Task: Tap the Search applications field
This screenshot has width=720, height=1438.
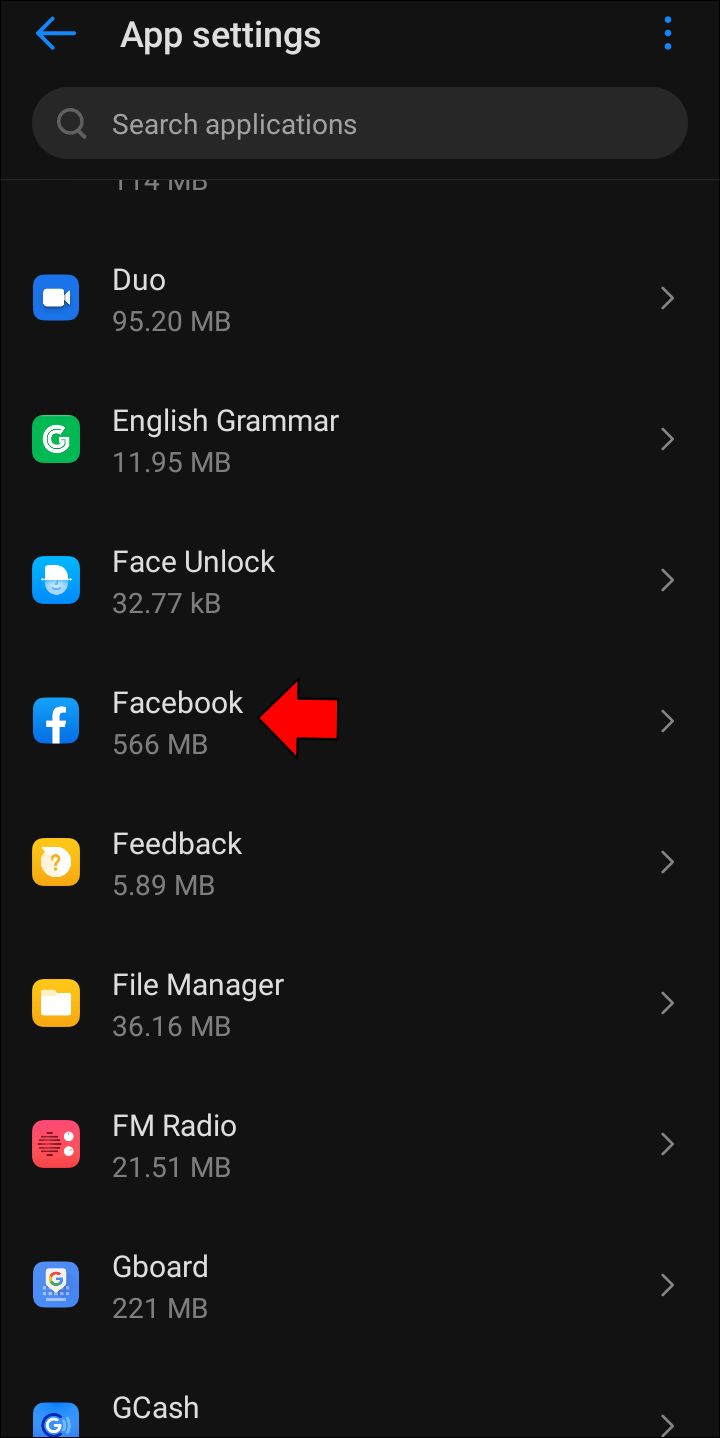Action: point(360,124)
